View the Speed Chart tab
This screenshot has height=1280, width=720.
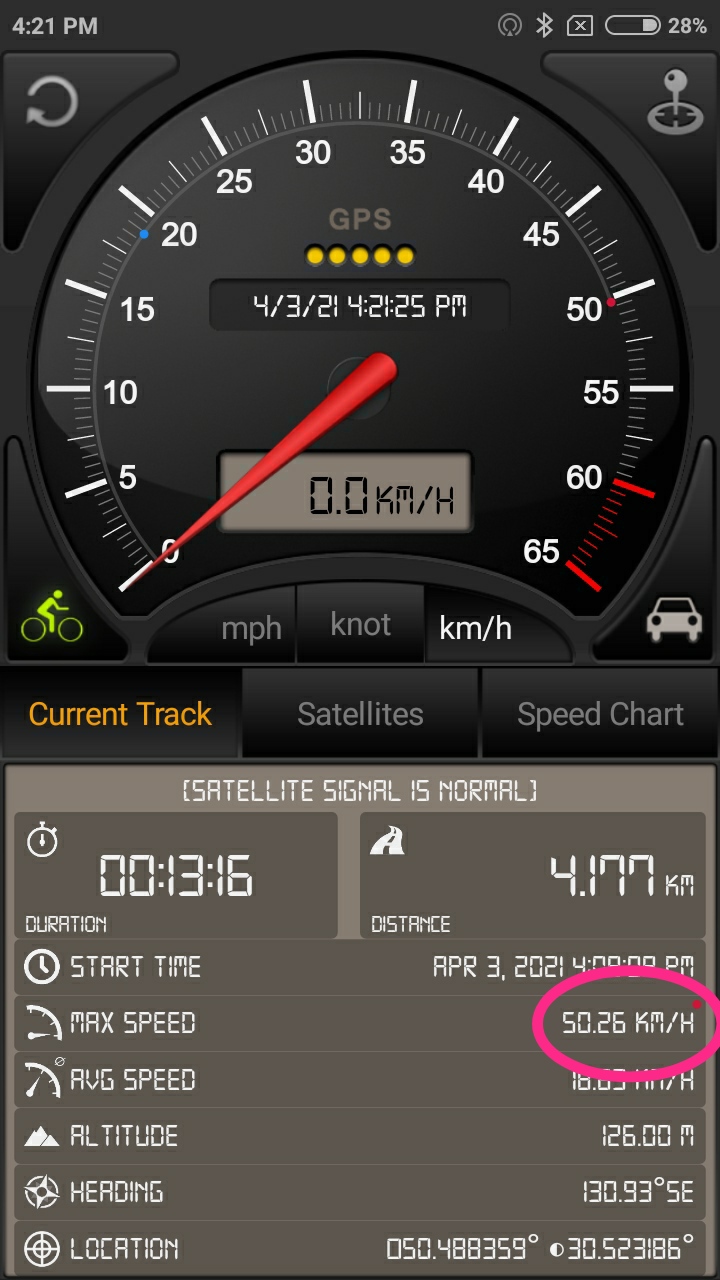point(600,714)
